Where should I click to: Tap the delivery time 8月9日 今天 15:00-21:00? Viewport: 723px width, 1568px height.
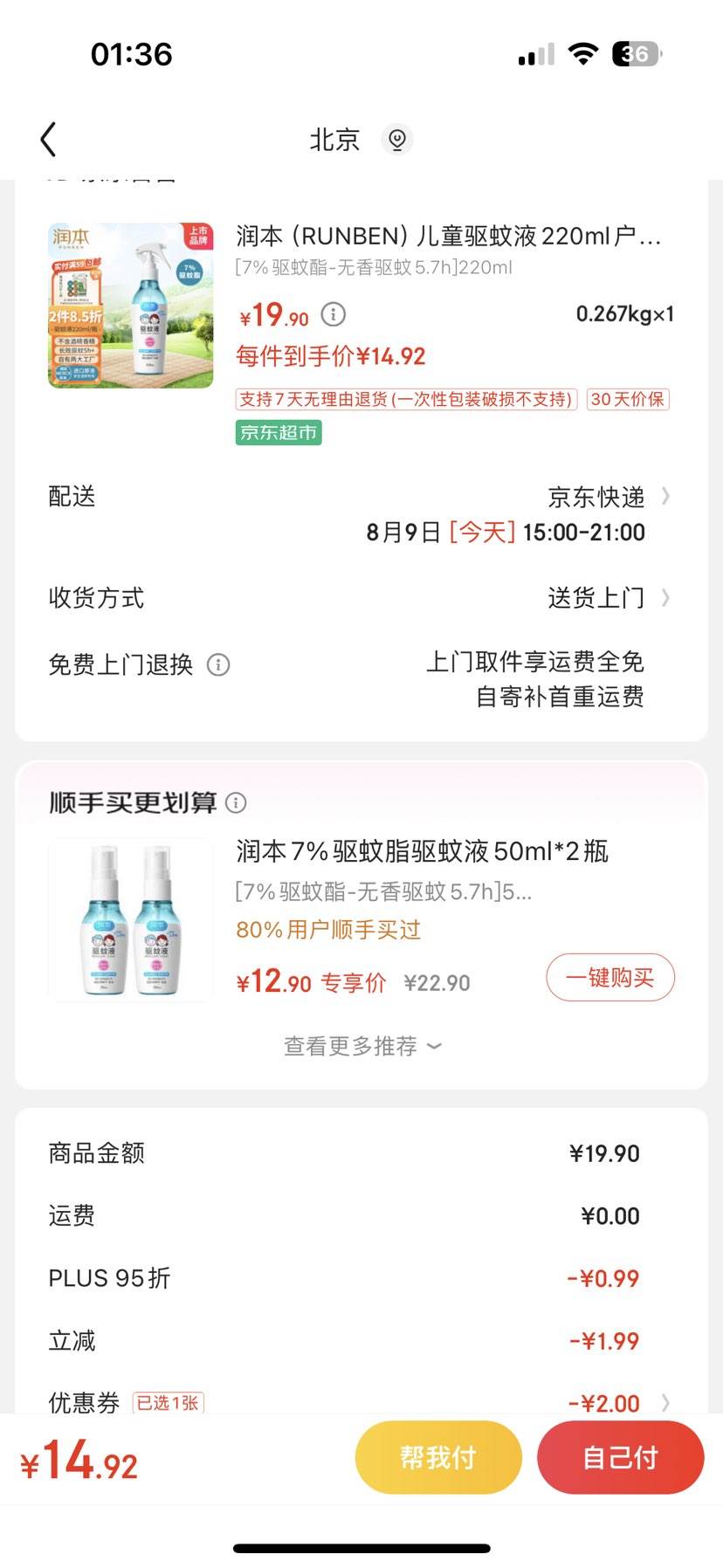[x=506, y=533]
